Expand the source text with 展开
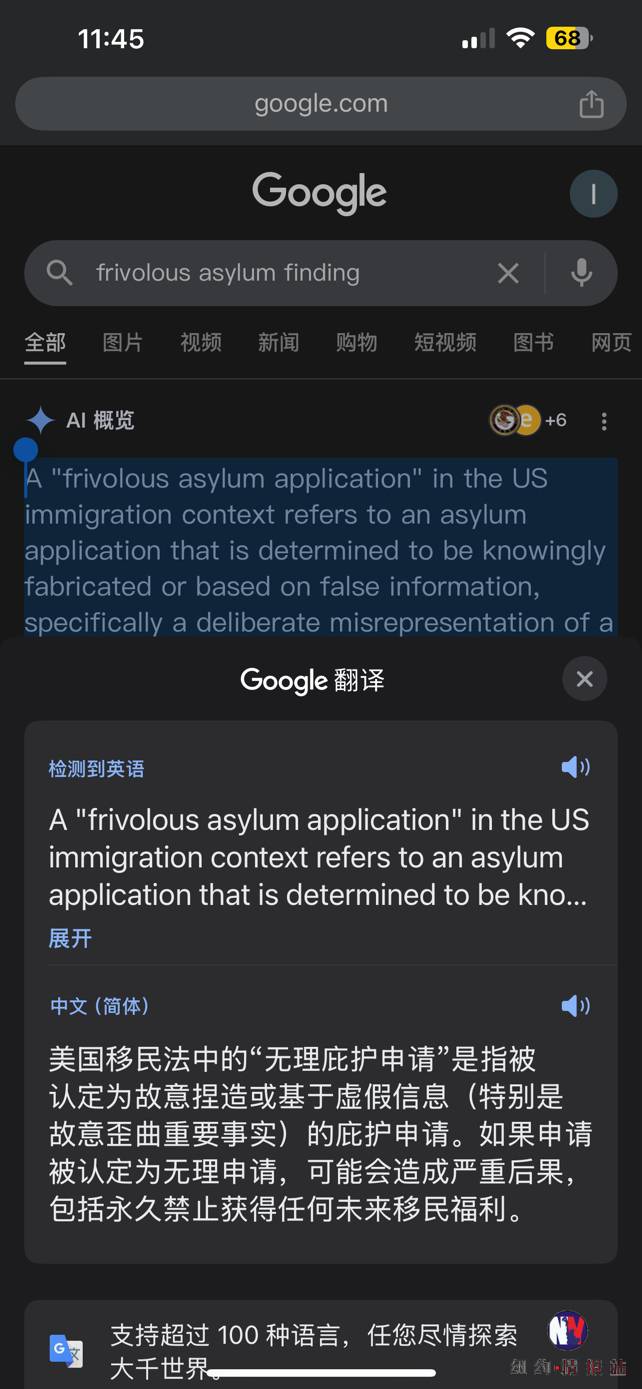642x1389 pixels. (x=70, y=938)
